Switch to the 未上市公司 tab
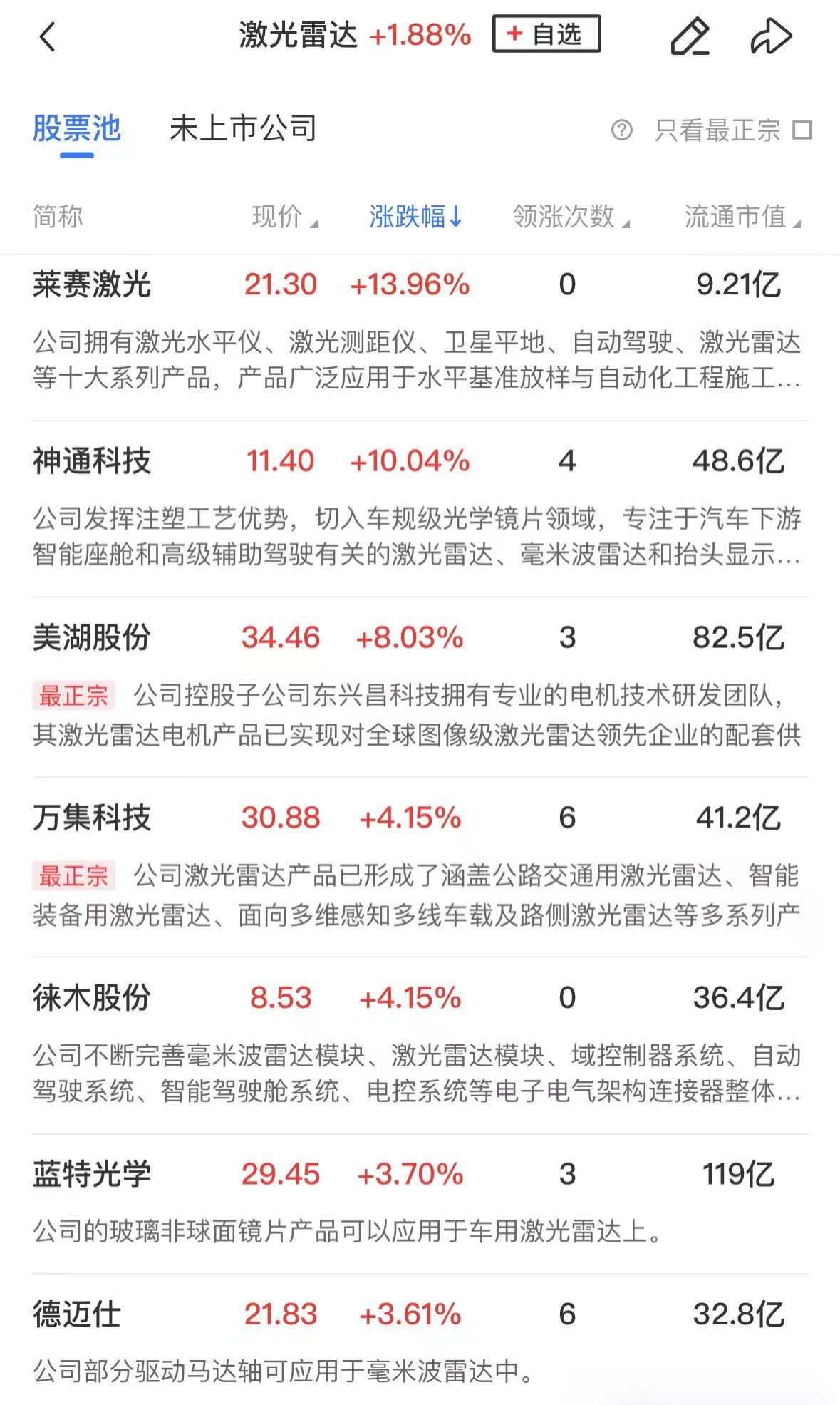Image resolution: width=840 pixels, height=1405 pixels. click(x=243, y=129)
